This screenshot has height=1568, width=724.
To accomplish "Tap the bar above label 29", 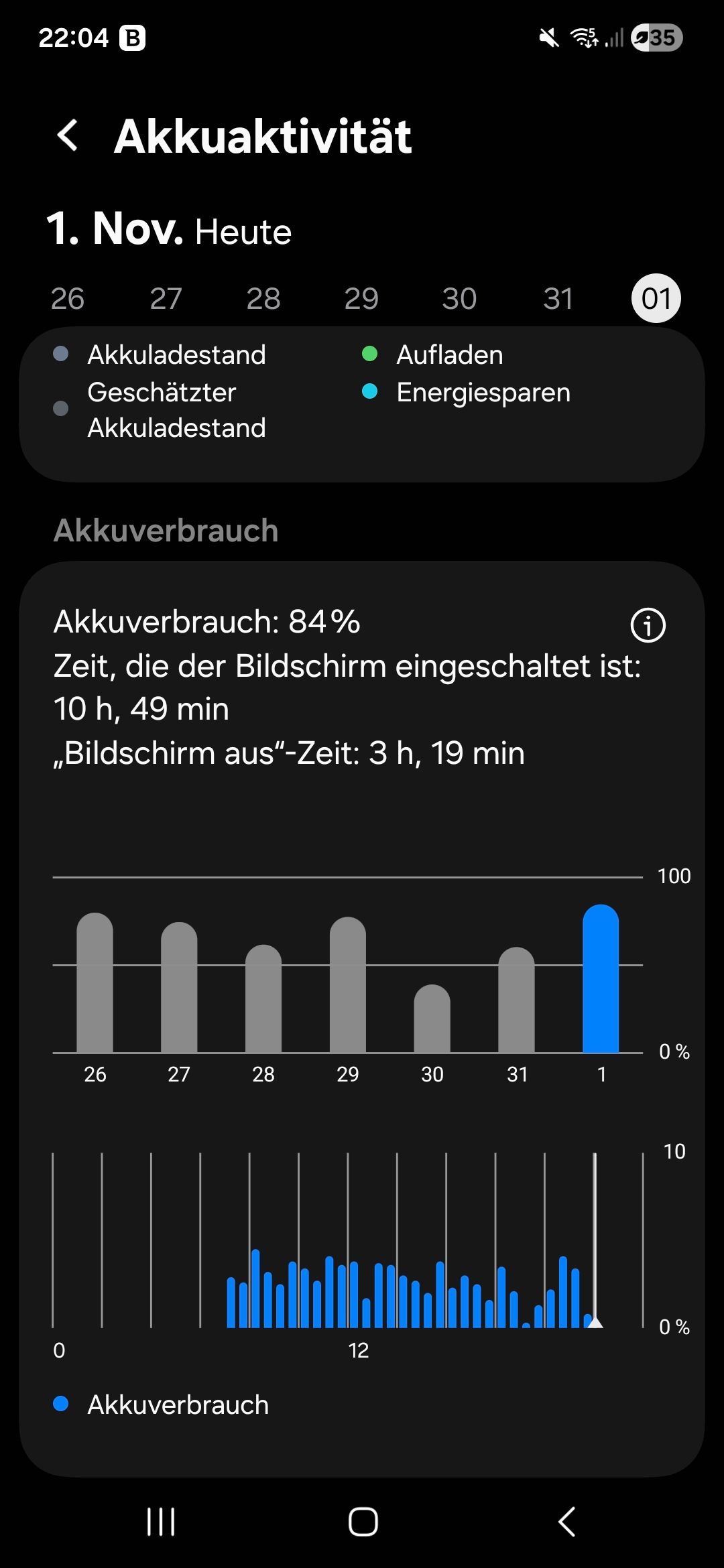I will 348,986.
